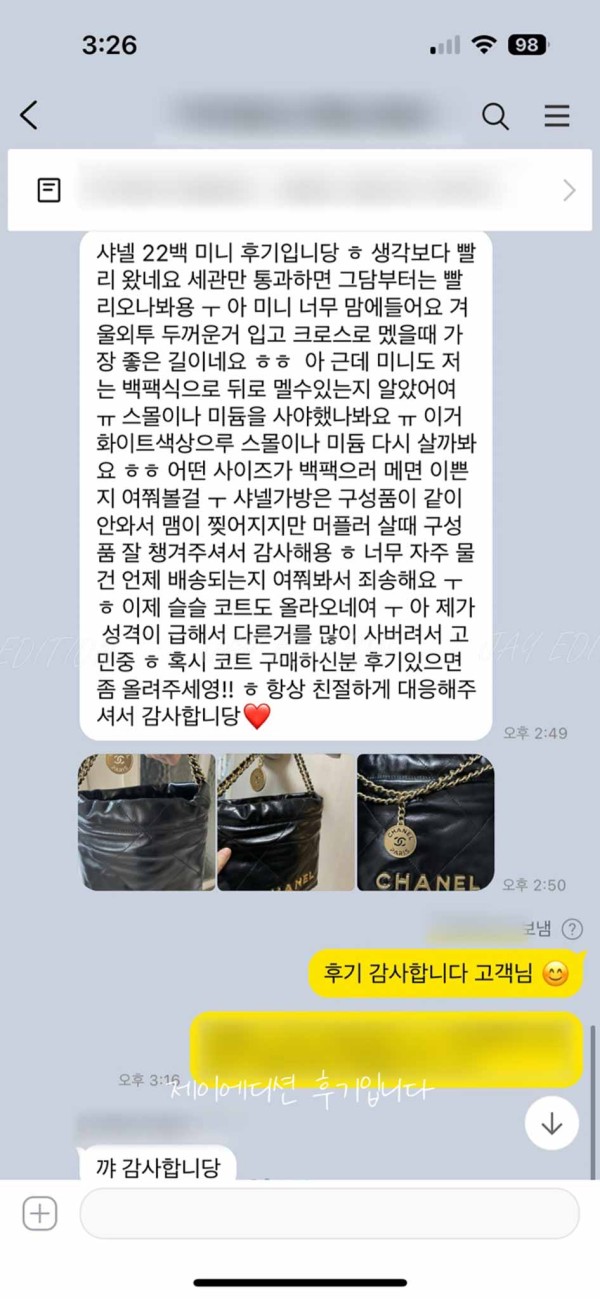Image resolution: width=600 pixels, height=1299 pixels.
Task: Open the photo showing CHANEL gold lettering
Action: (425, 822)
